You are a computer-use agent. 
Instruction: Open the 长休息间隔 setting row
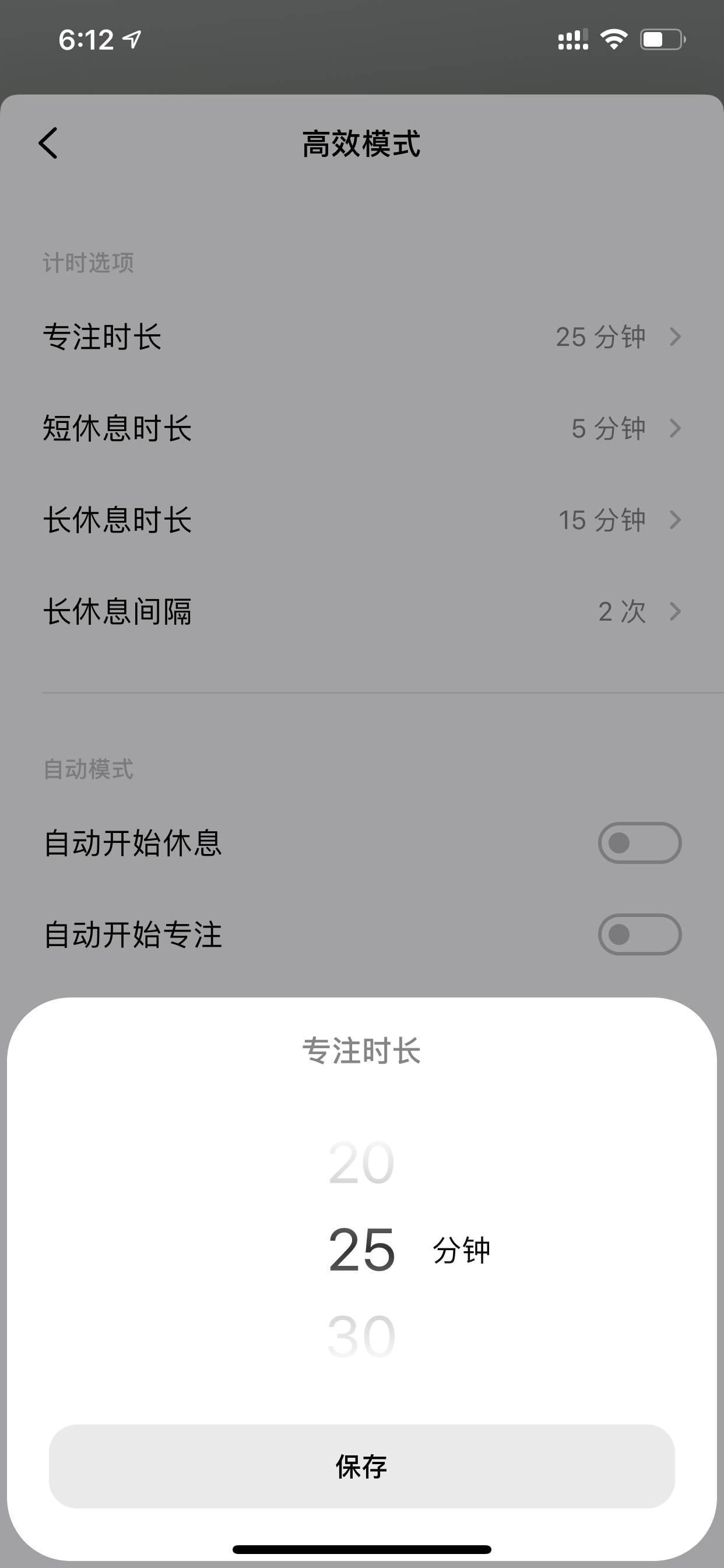pos(362,611)
